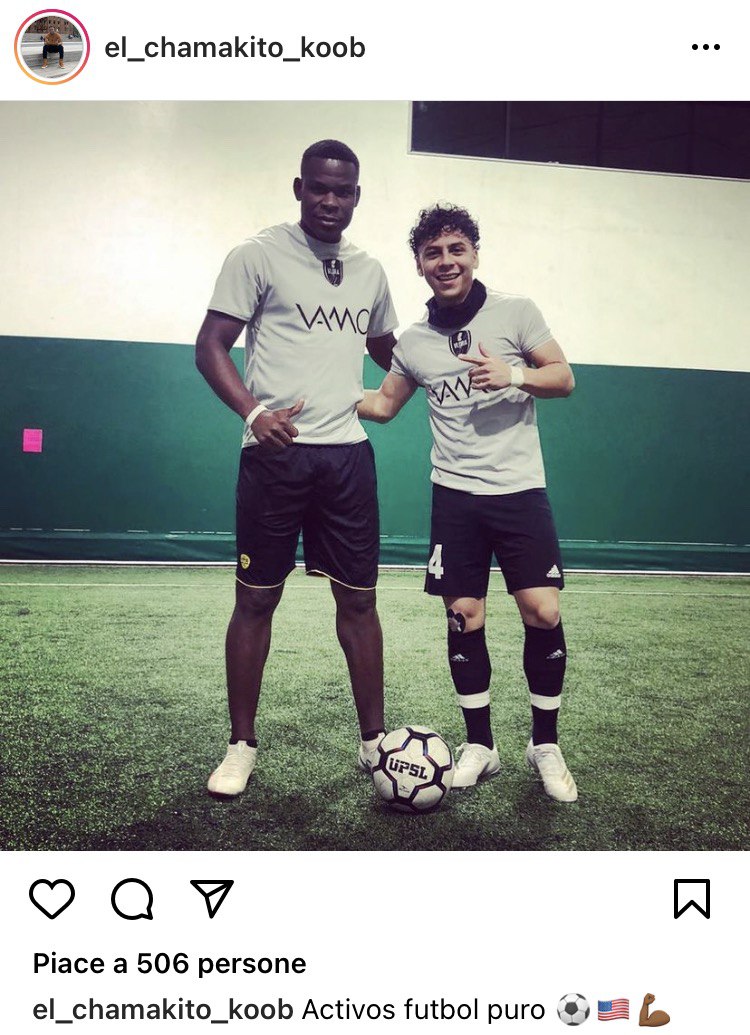Screen dimensions: 750x1035
Task: Open comments with the speech bubble icon
Action: tap(132, 899)
